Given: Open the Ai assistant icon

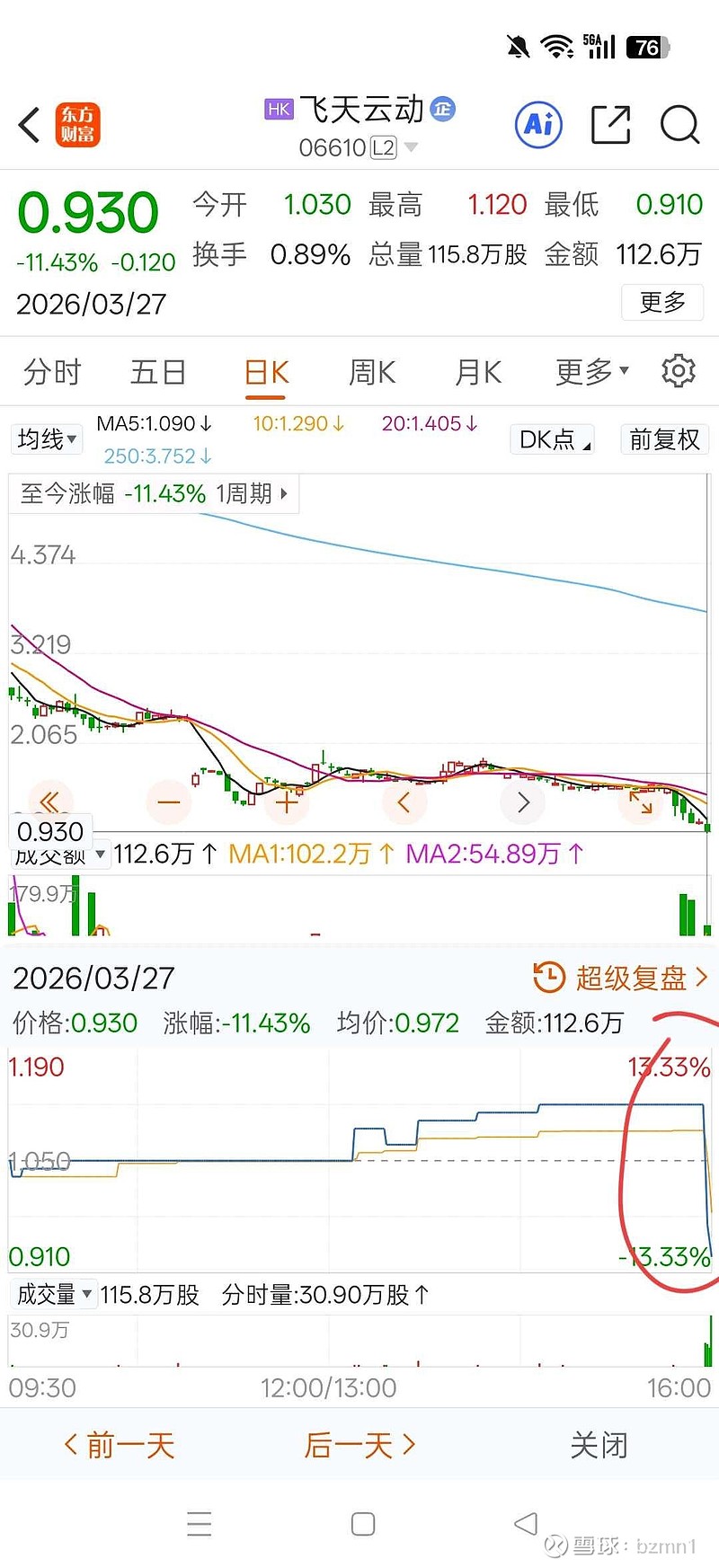Looking at the screenshot, I should pos(538,124).
